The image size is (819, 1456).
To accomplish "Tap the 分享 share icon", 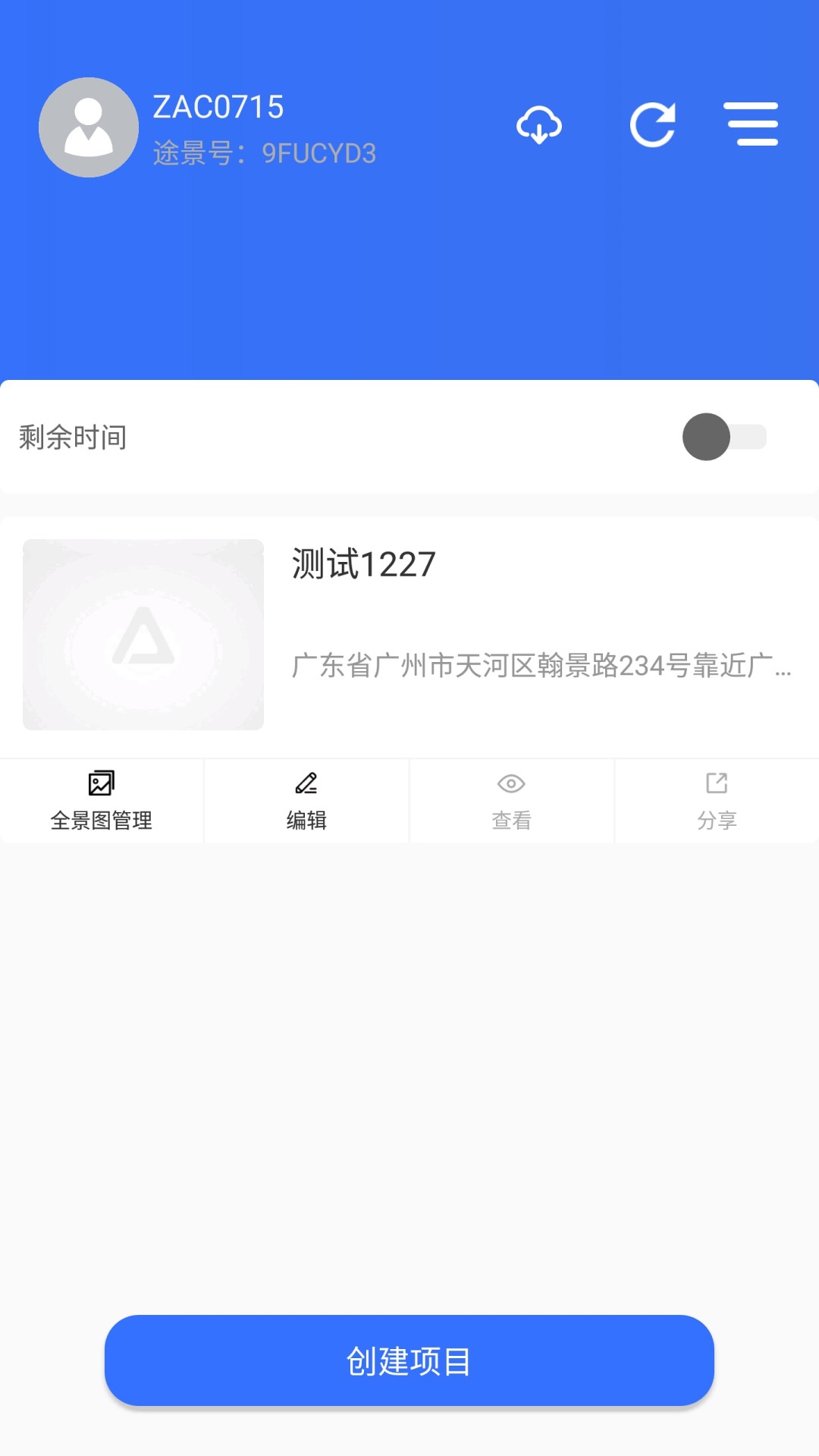I will pos(716,782).
